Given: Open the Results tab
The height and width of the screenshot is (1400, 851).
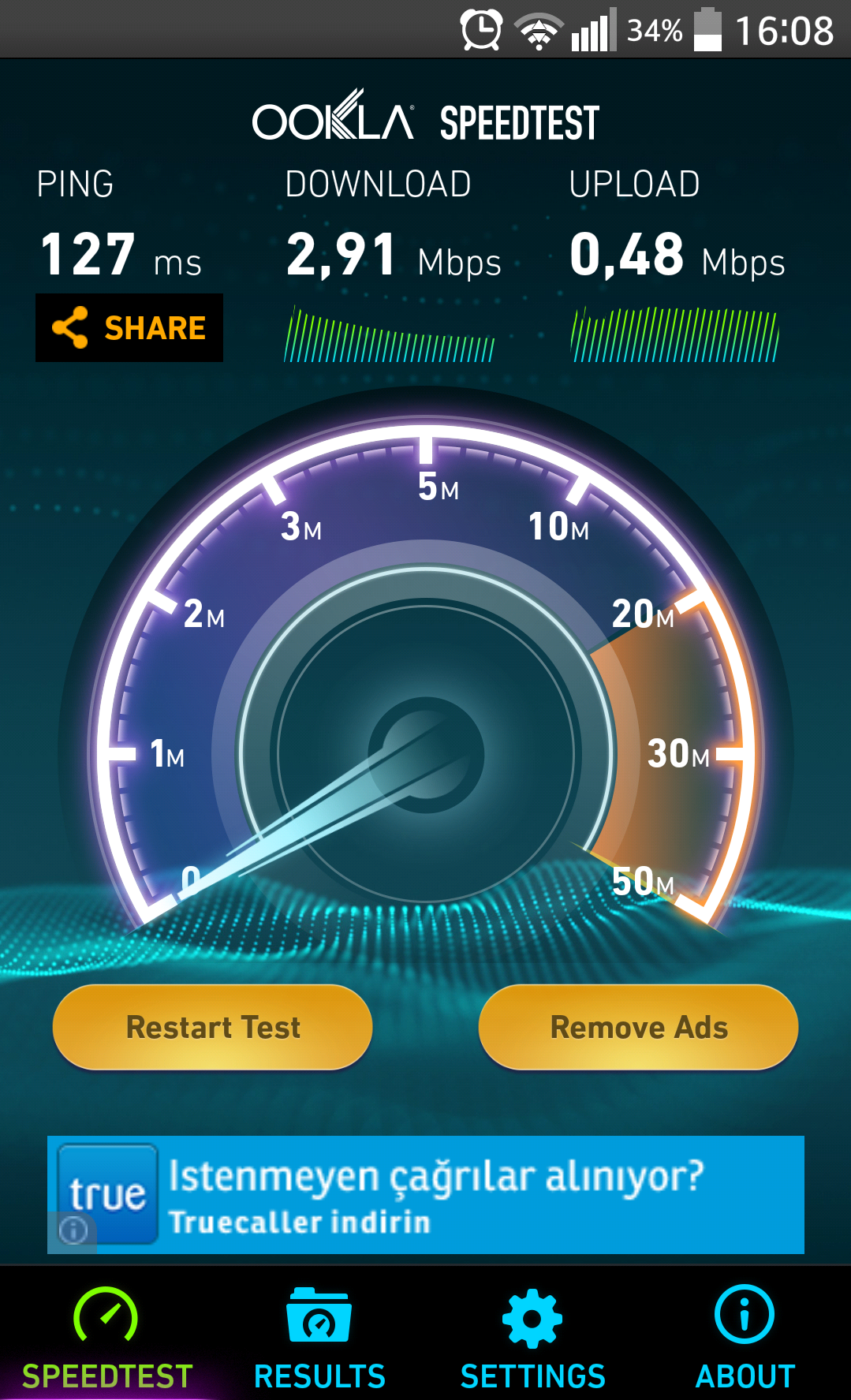Looking at the screenshot, I should pos(319,1338).
